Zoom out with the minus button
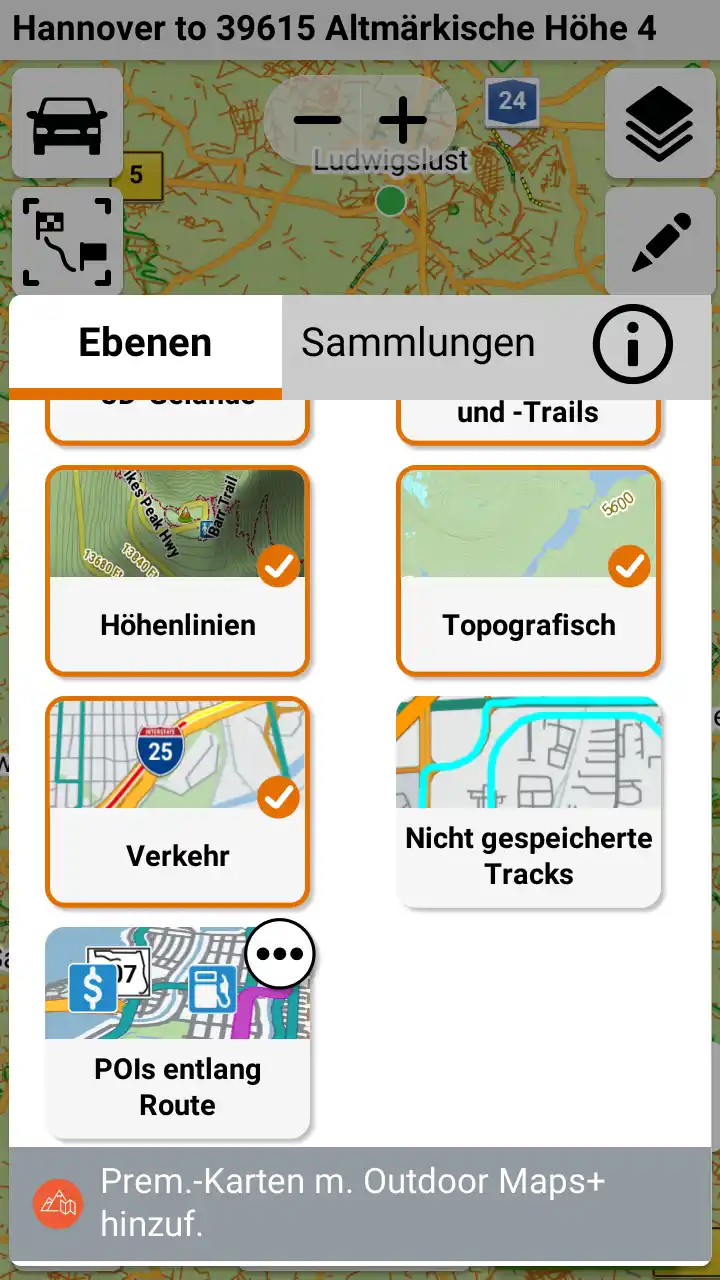720x1280 pixels. tap(317, 120)
